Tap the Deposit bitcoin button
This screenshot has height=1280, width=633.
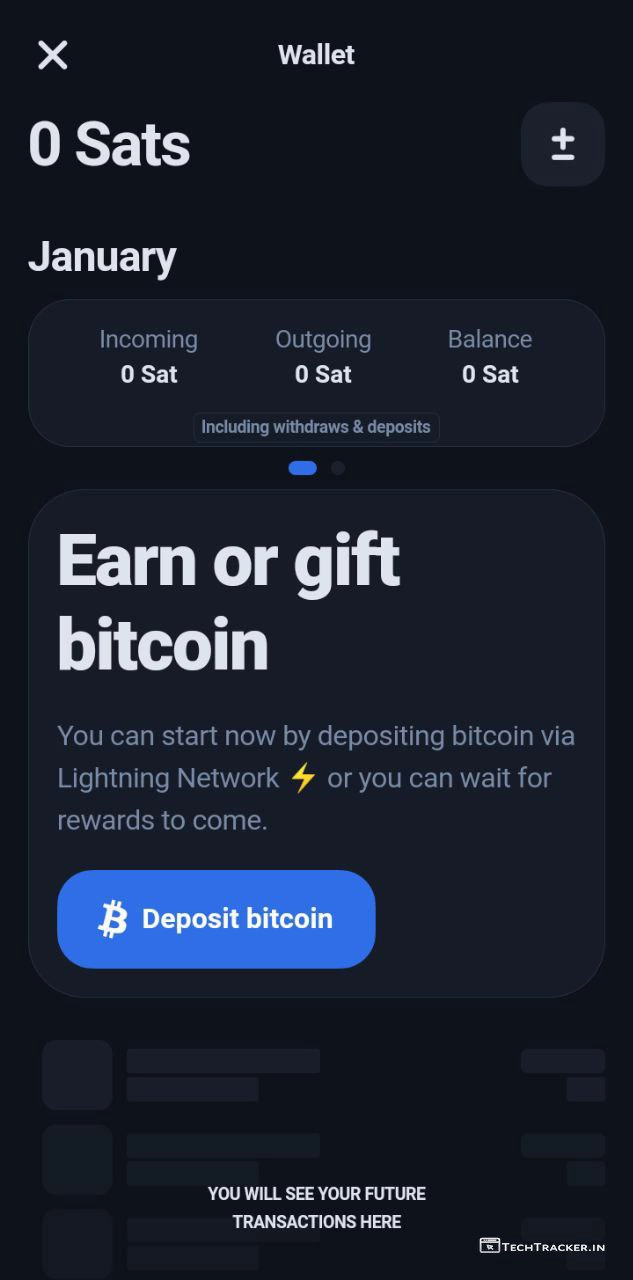[216, 919]
